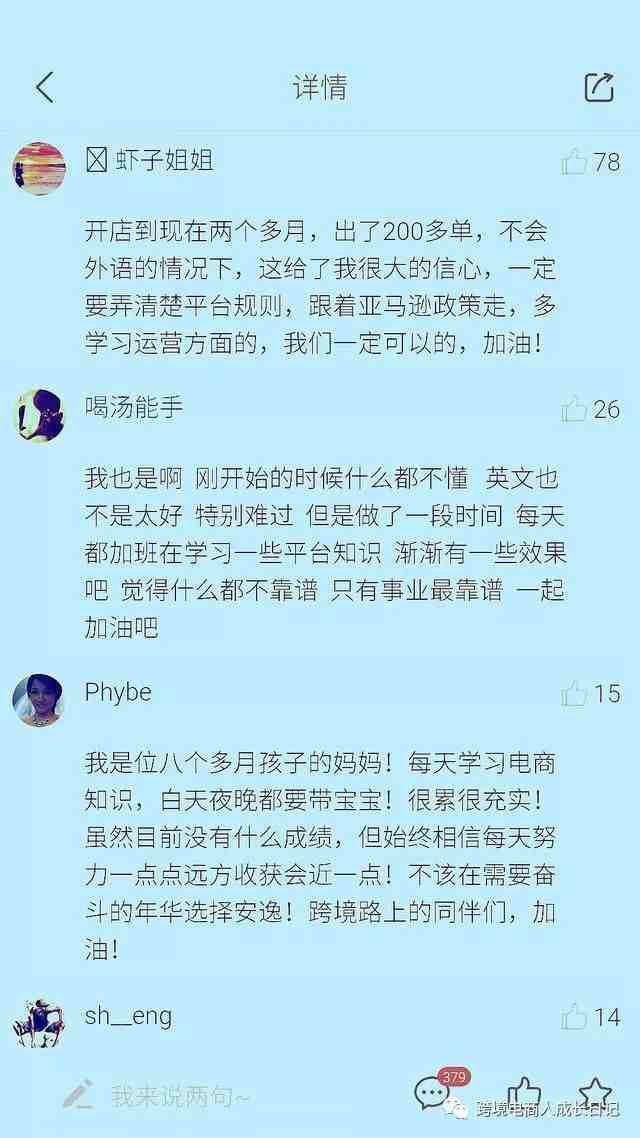640x1138 pixels.
Task: Share this post via top-right icon
Action: 598,88
